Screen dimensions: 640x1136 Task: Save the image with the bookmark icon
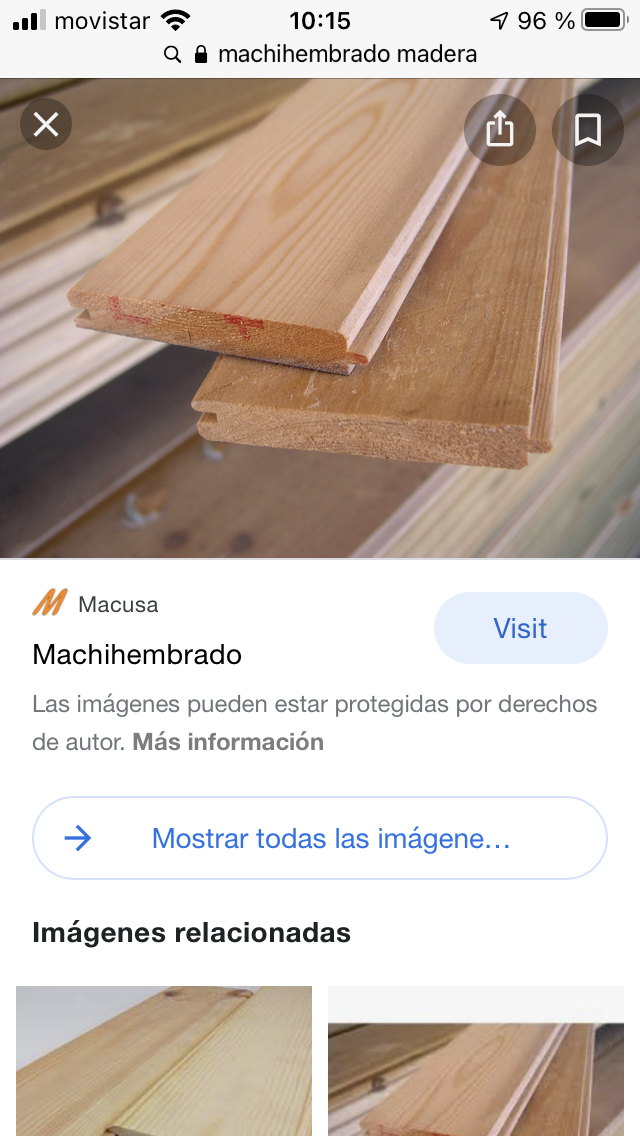[x=588, y=130]
